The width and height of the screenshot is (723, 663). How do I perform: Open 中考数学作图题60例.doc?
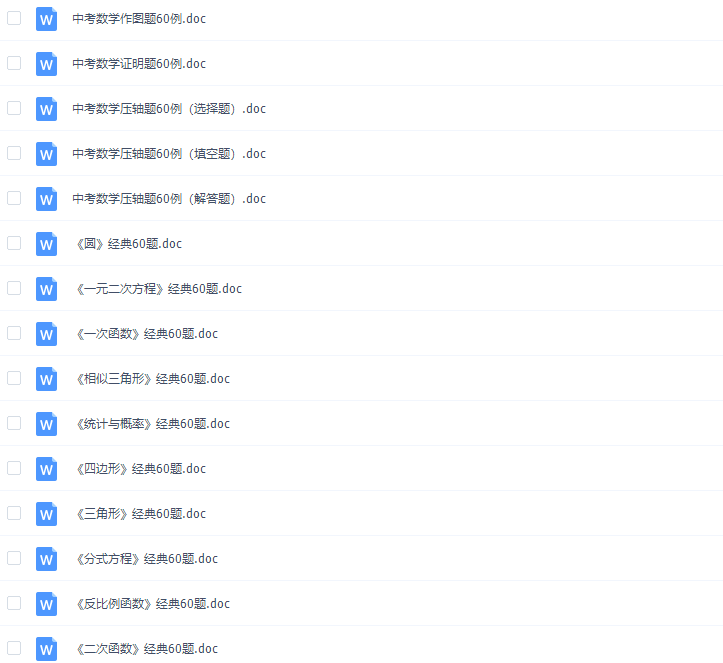(139, 19)
